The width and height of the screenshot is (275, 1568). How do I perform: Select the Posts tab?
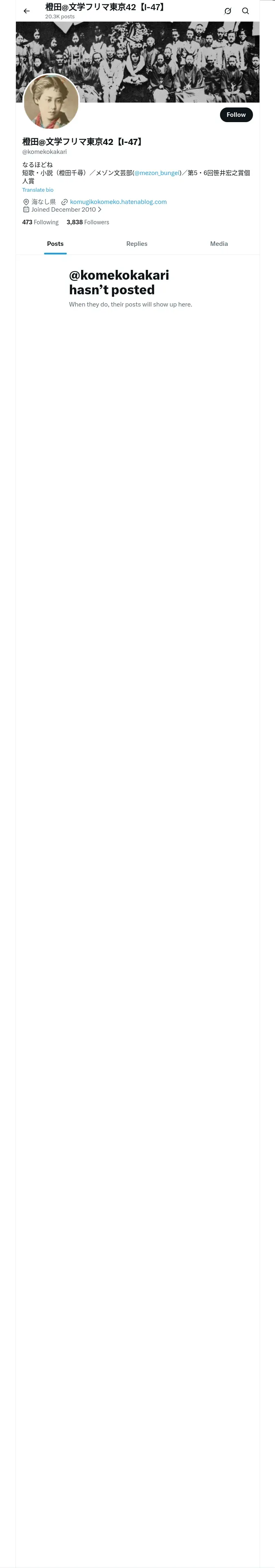coord(55,243)
